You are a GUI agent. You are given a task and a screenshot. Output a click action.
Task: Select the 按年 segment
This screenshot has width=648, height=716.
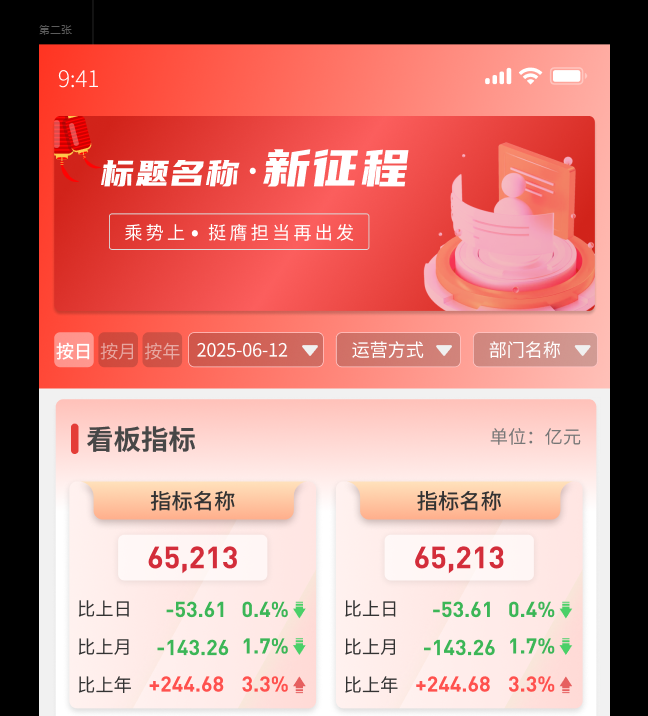click(x=162, y=351)
